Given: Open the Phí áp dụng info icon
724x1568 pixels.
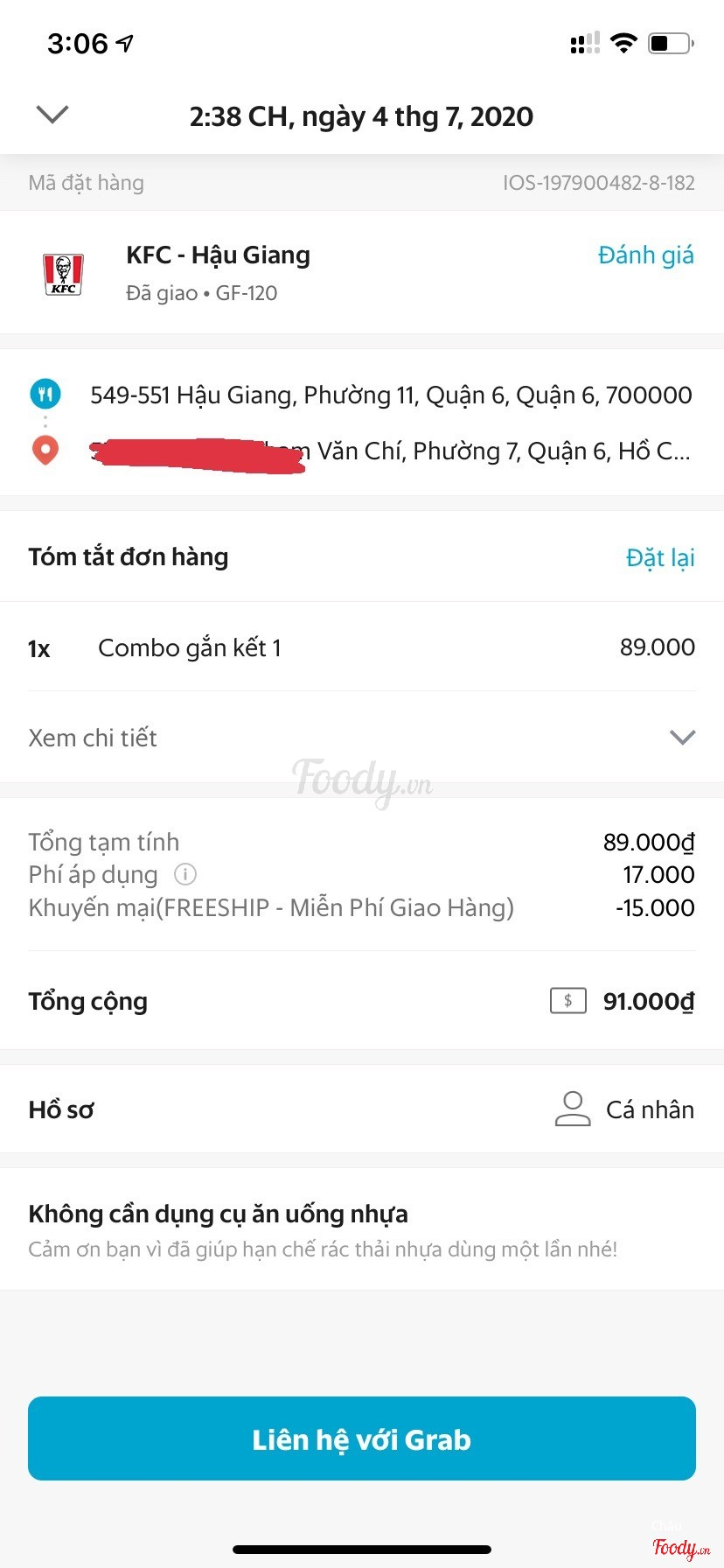Looking at the screenshot, I should pyautogui.click(x=185, y=874).
